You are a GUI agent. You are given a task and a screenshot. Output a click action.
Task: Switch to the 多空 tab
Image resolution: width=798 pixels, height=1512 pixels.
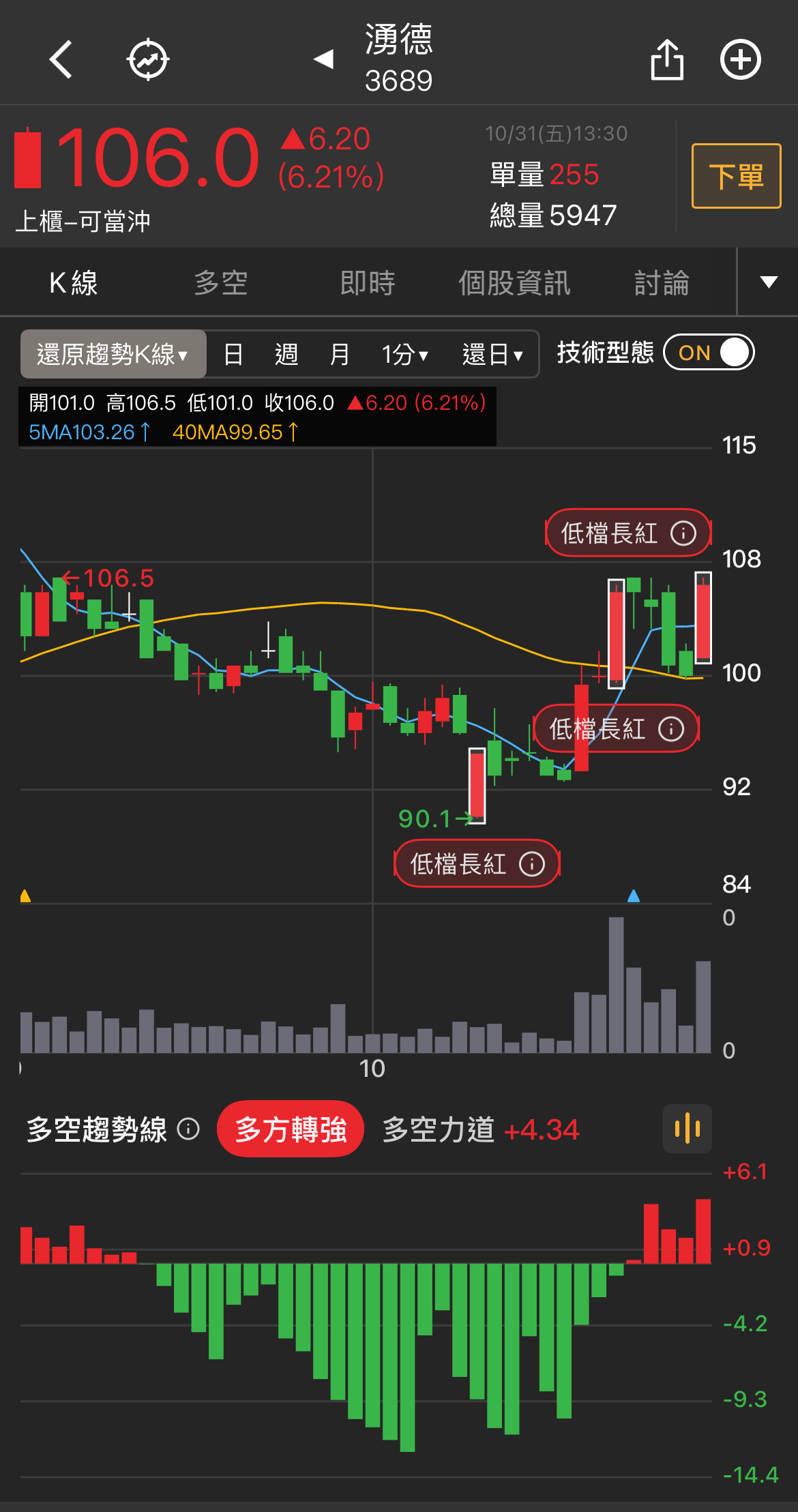pyautogui.click(x=220, y=283)
